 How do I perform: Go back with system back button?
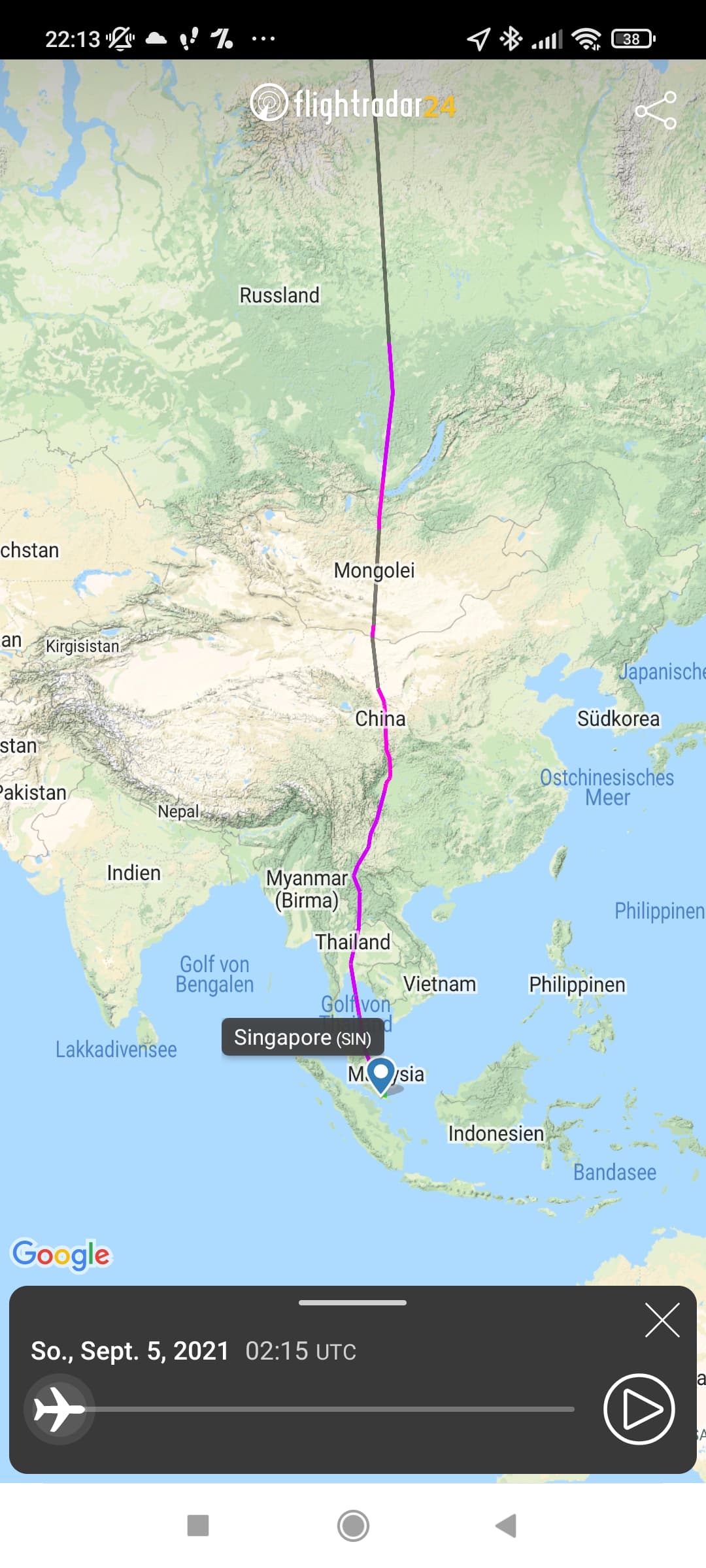[506, 1526]
